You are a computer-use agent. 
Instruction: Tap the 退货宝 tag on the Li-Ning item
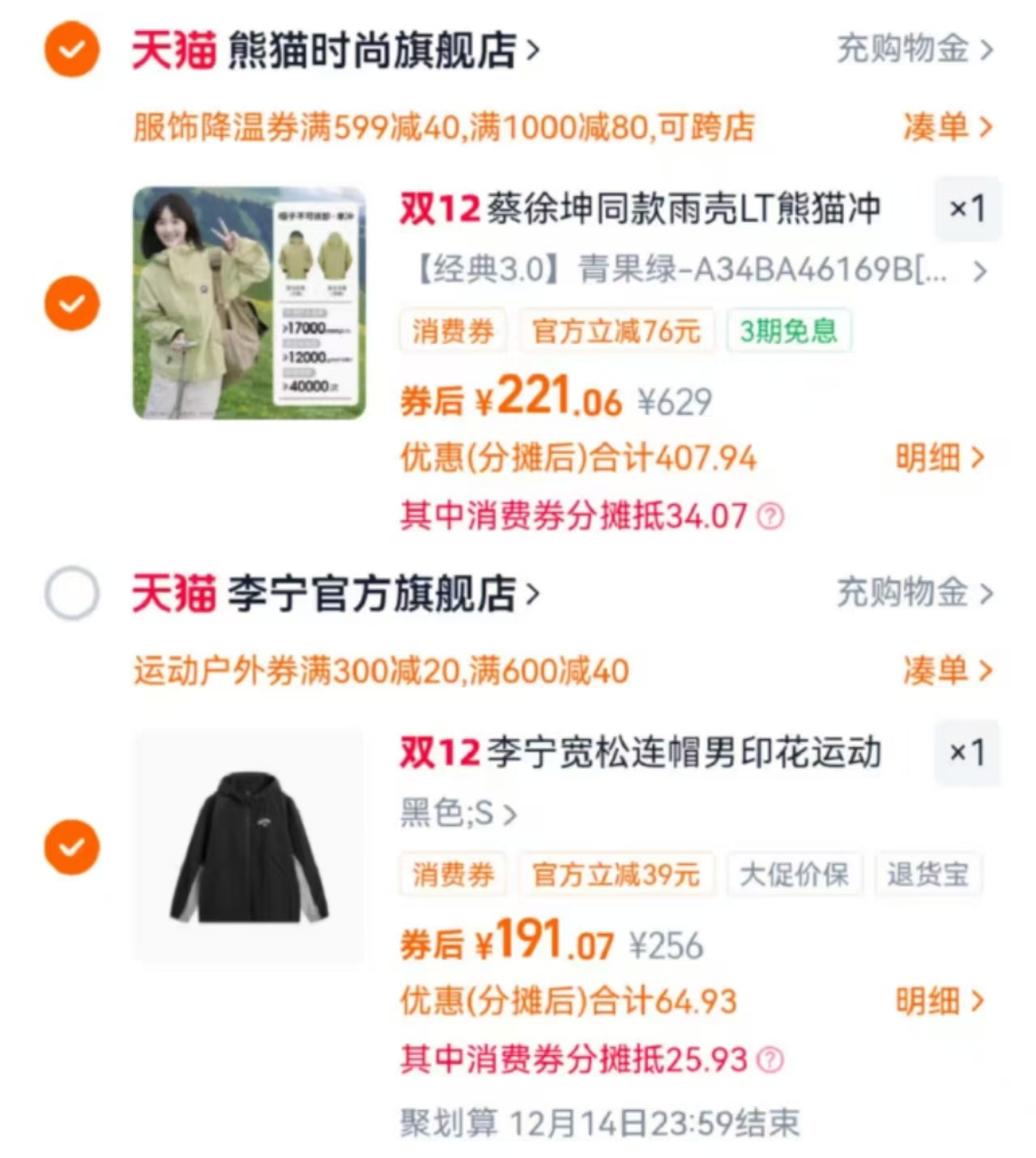click(929, 874)
